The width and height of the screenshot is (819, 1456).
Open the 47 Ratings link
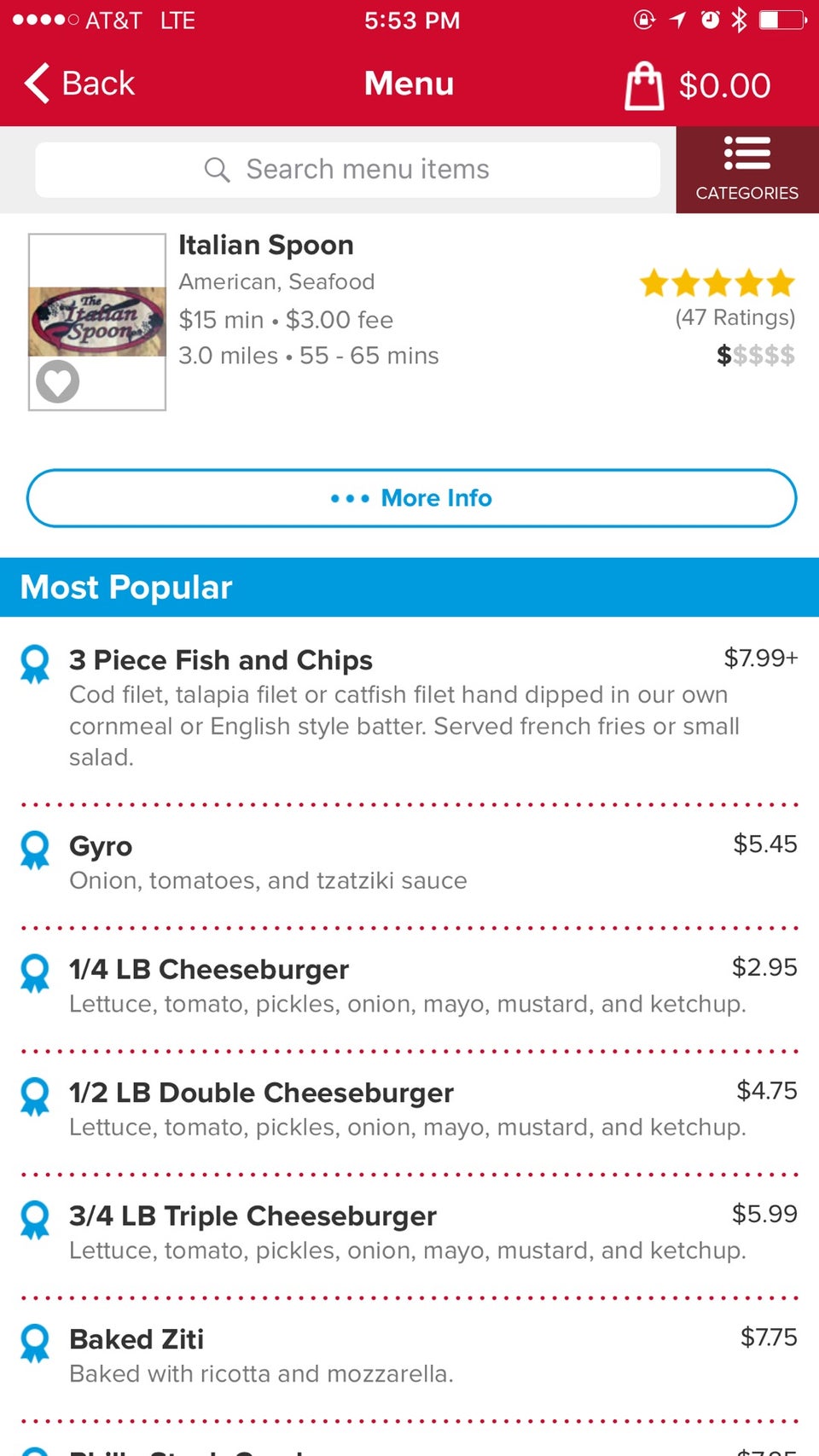click(735, 317)
